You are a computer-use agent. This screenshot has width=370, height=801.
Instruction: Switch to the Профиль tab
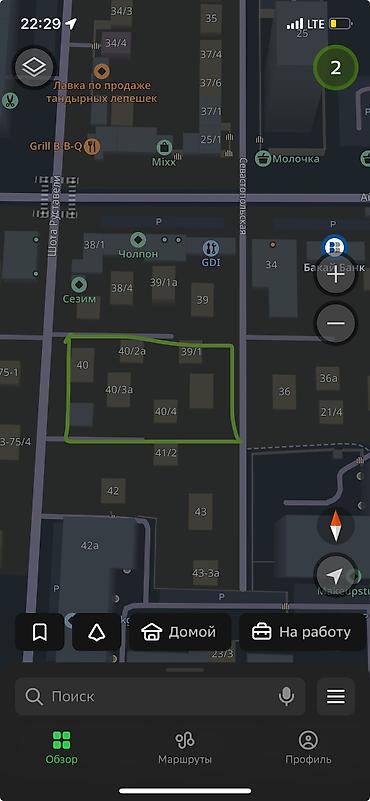click(x=308, y=747)
